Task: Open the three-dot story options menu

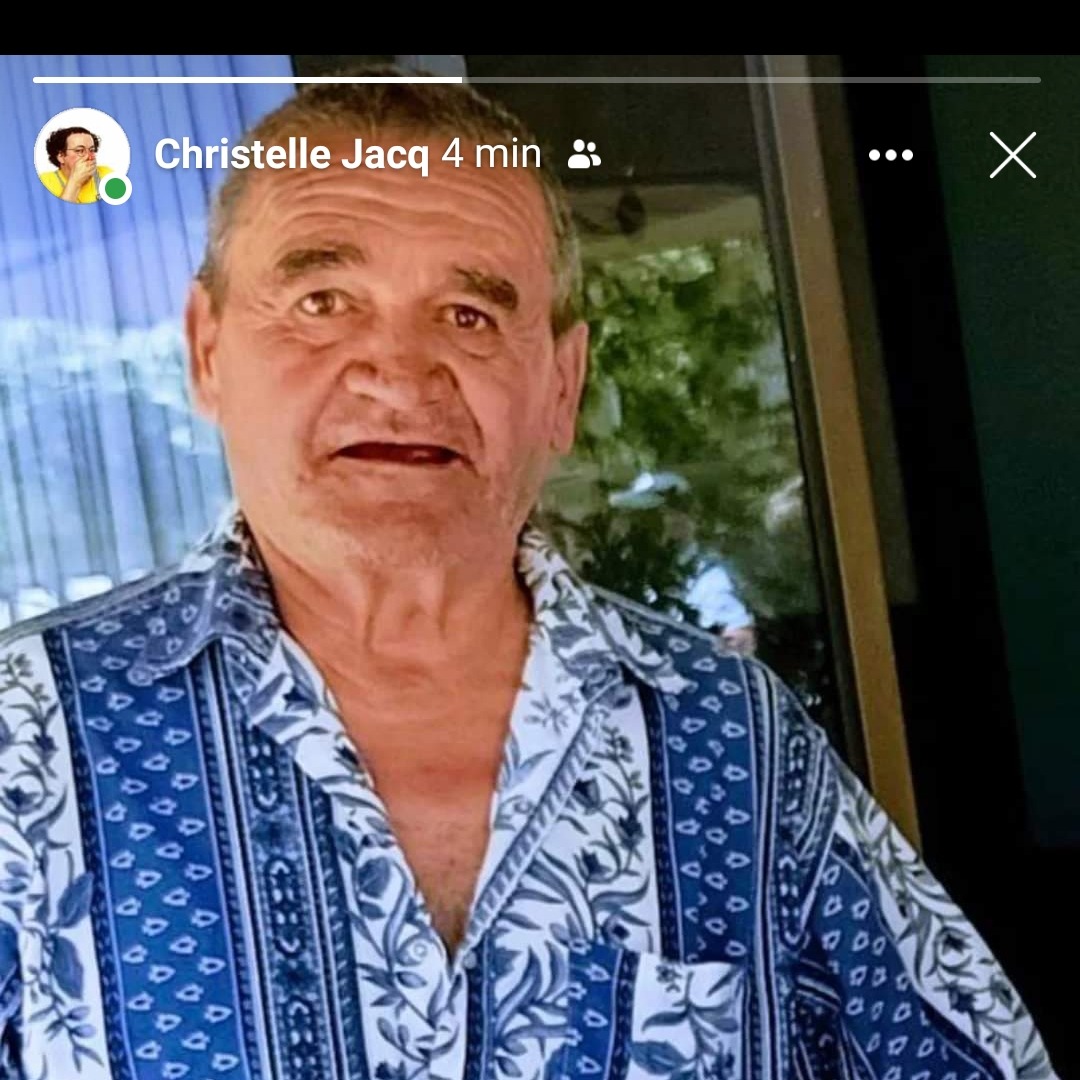Action: point(890,156)
